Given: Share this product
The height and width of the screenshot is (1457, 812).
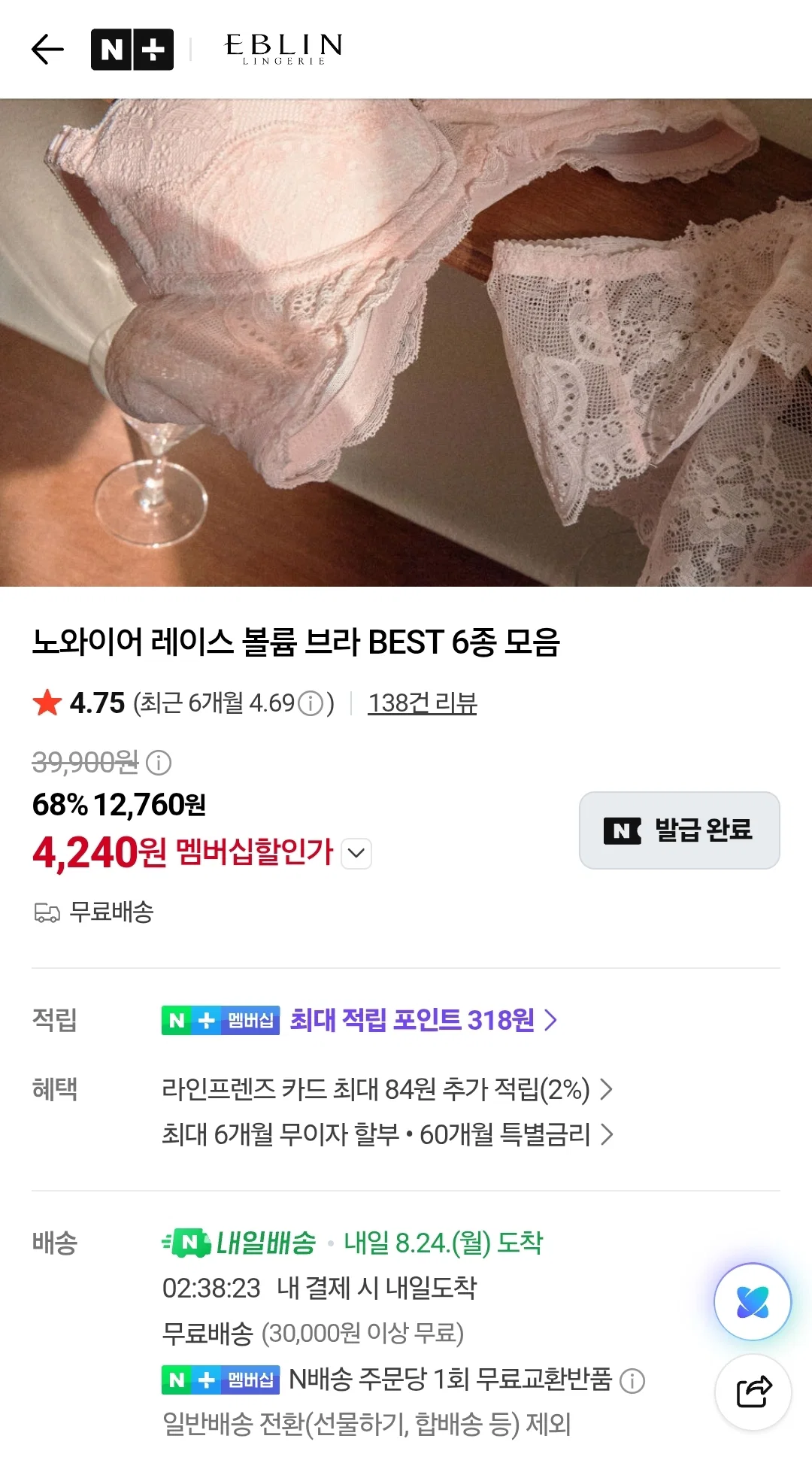Looking at the screenshot, I should [x=753, y=1392].
